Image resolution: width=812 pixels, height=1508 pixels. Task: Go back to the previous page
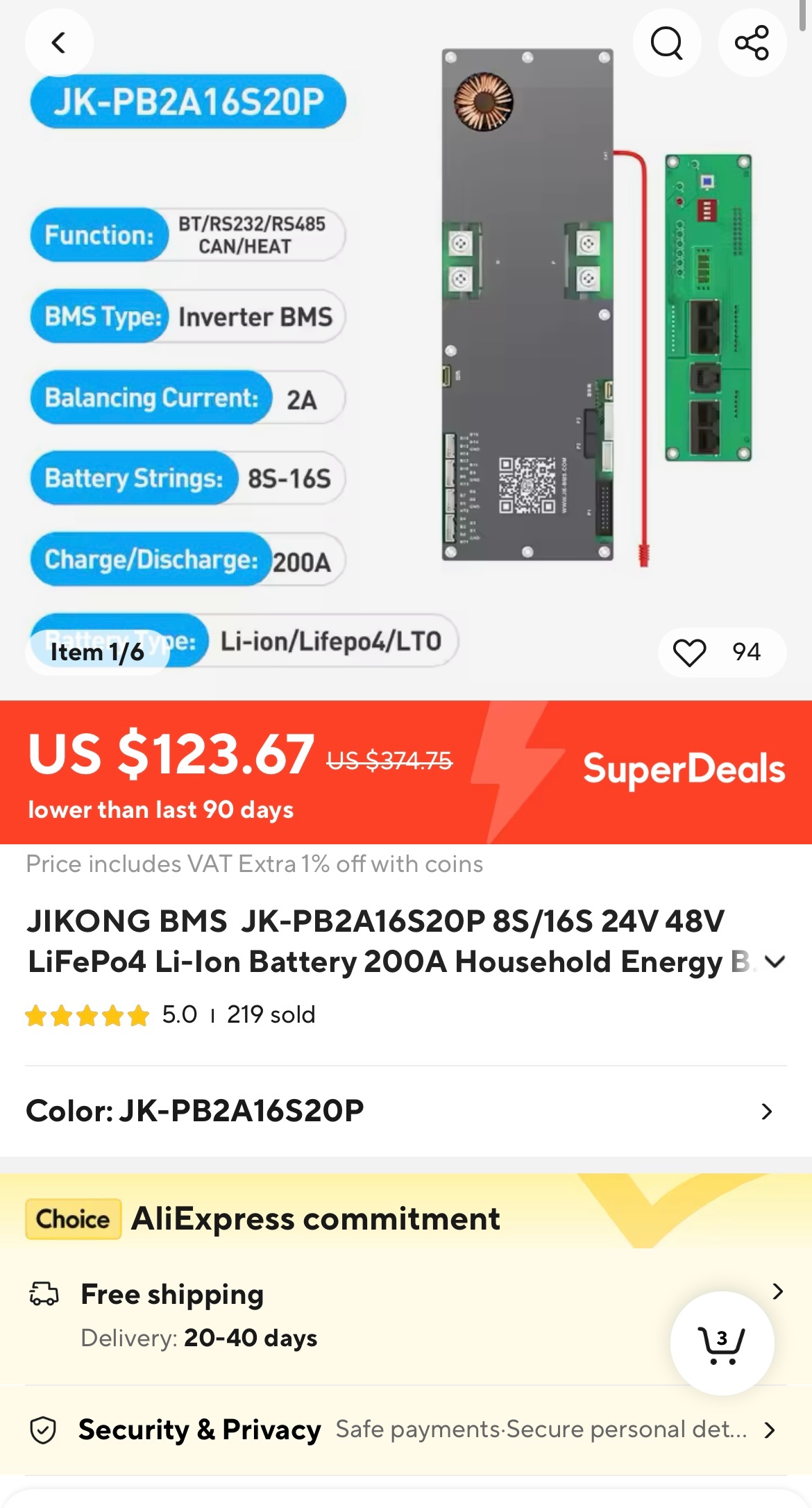[59, 43]
